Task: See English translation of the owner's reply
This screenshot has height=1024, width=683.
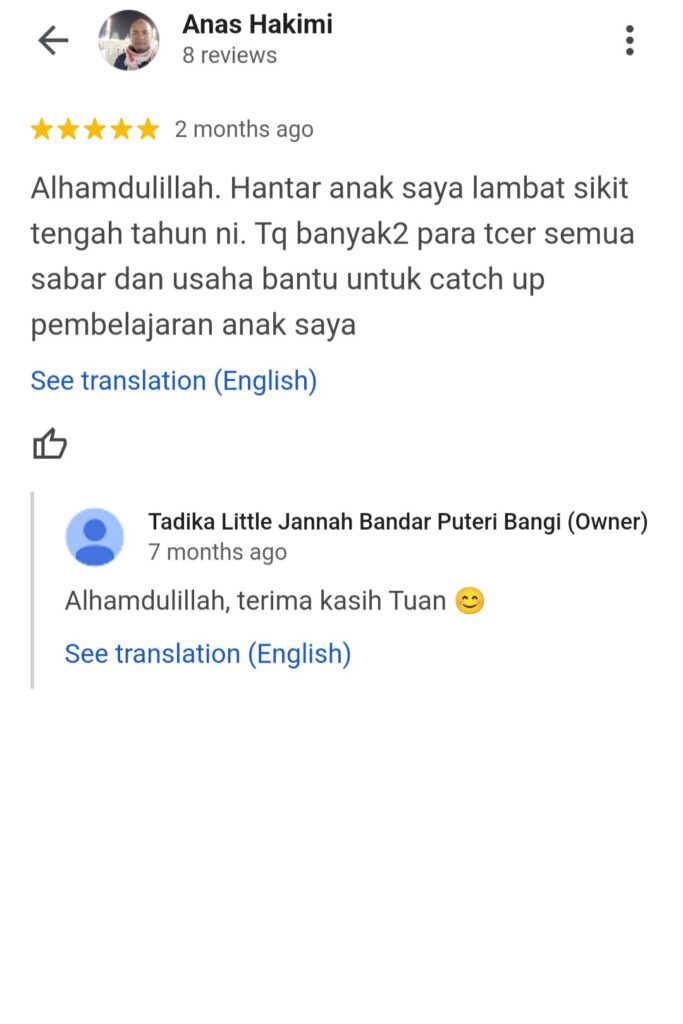Action: click(207, 654)
